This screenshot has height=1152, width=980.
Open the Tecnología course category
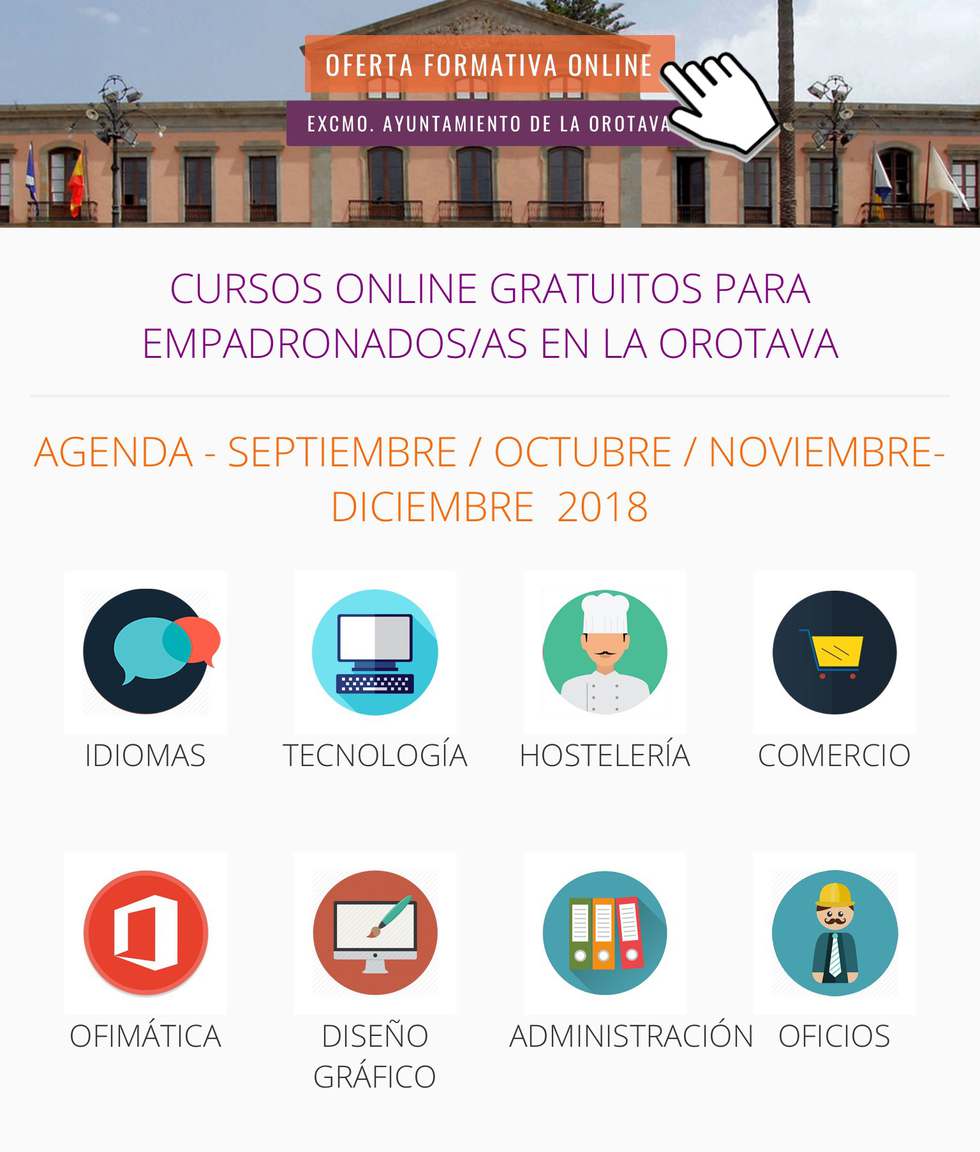pos(375,652)
